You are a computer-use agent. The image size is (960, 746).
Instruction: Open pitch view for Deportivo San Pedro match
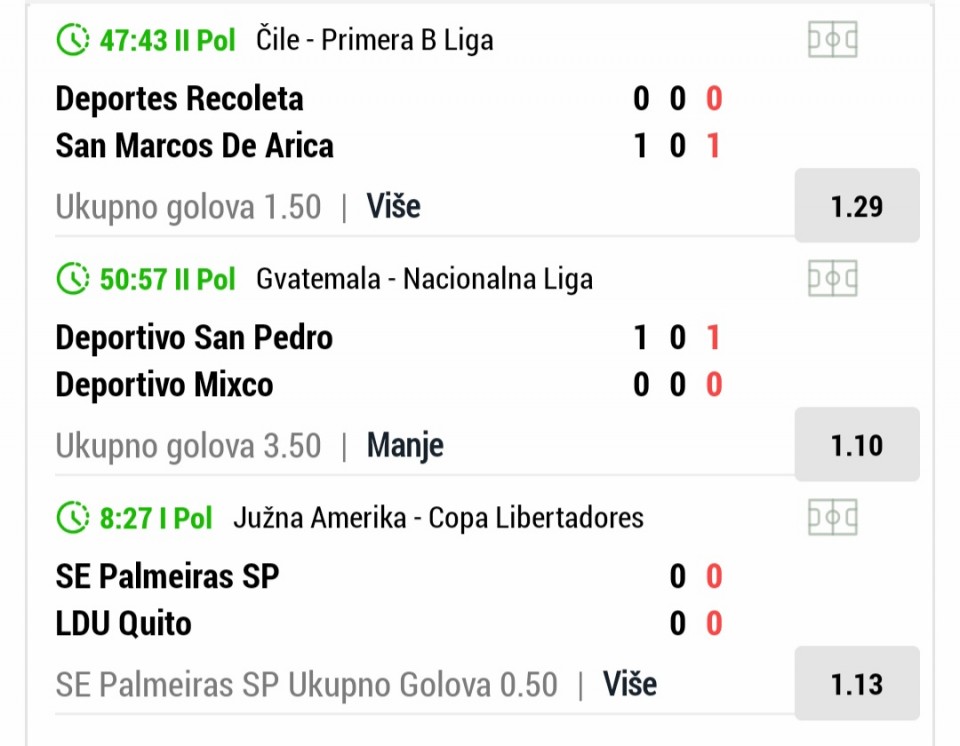(x=833, y=278)
